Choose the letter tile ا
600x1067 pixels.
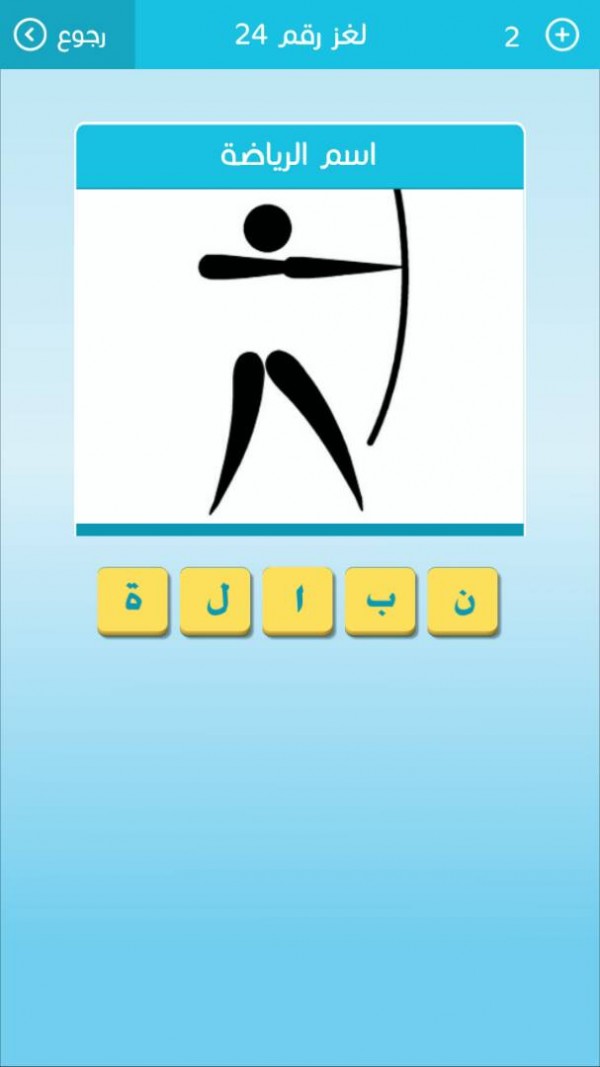[x=298, y=602]
